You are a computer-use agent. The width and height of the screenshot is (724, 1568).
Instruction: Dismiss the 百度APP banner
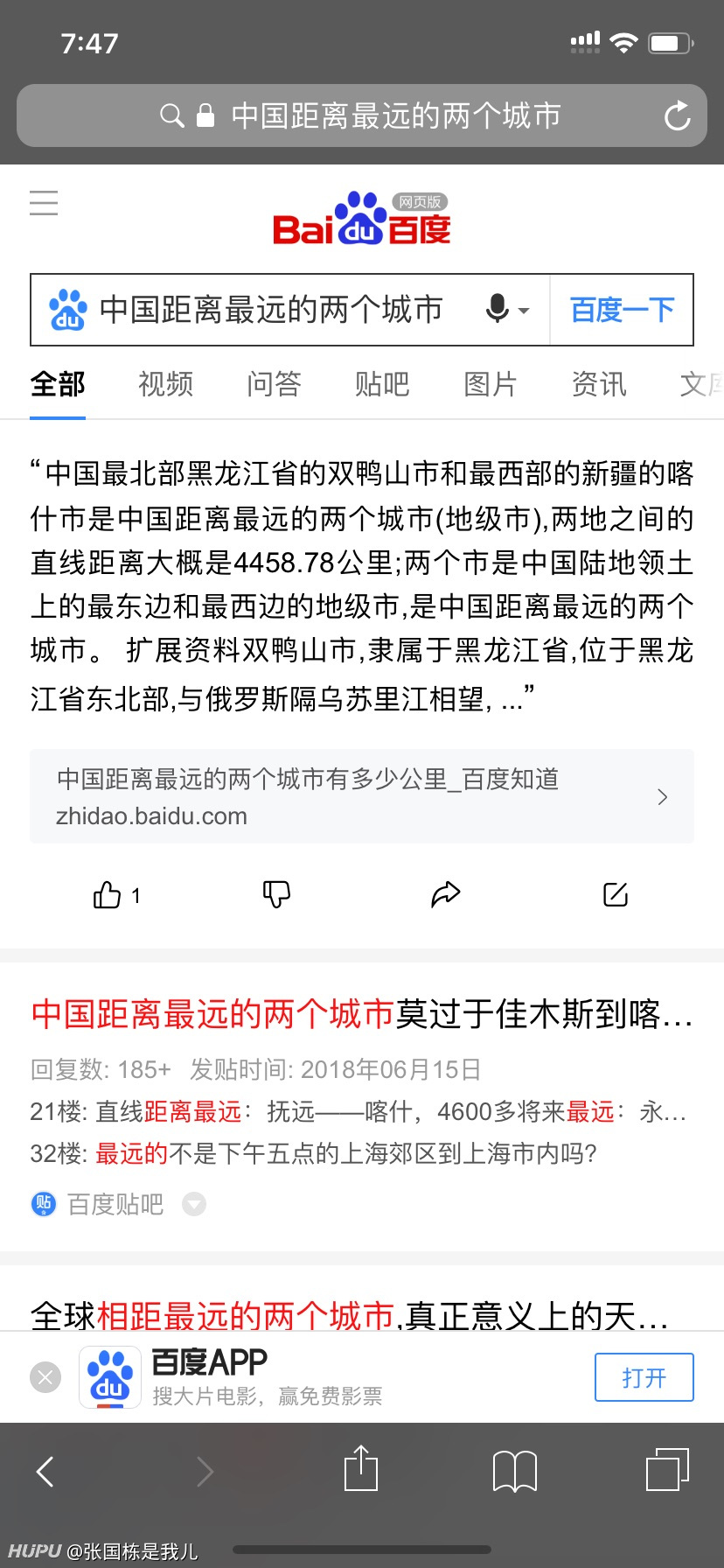pyautogui.click(x=45, y=1377)
